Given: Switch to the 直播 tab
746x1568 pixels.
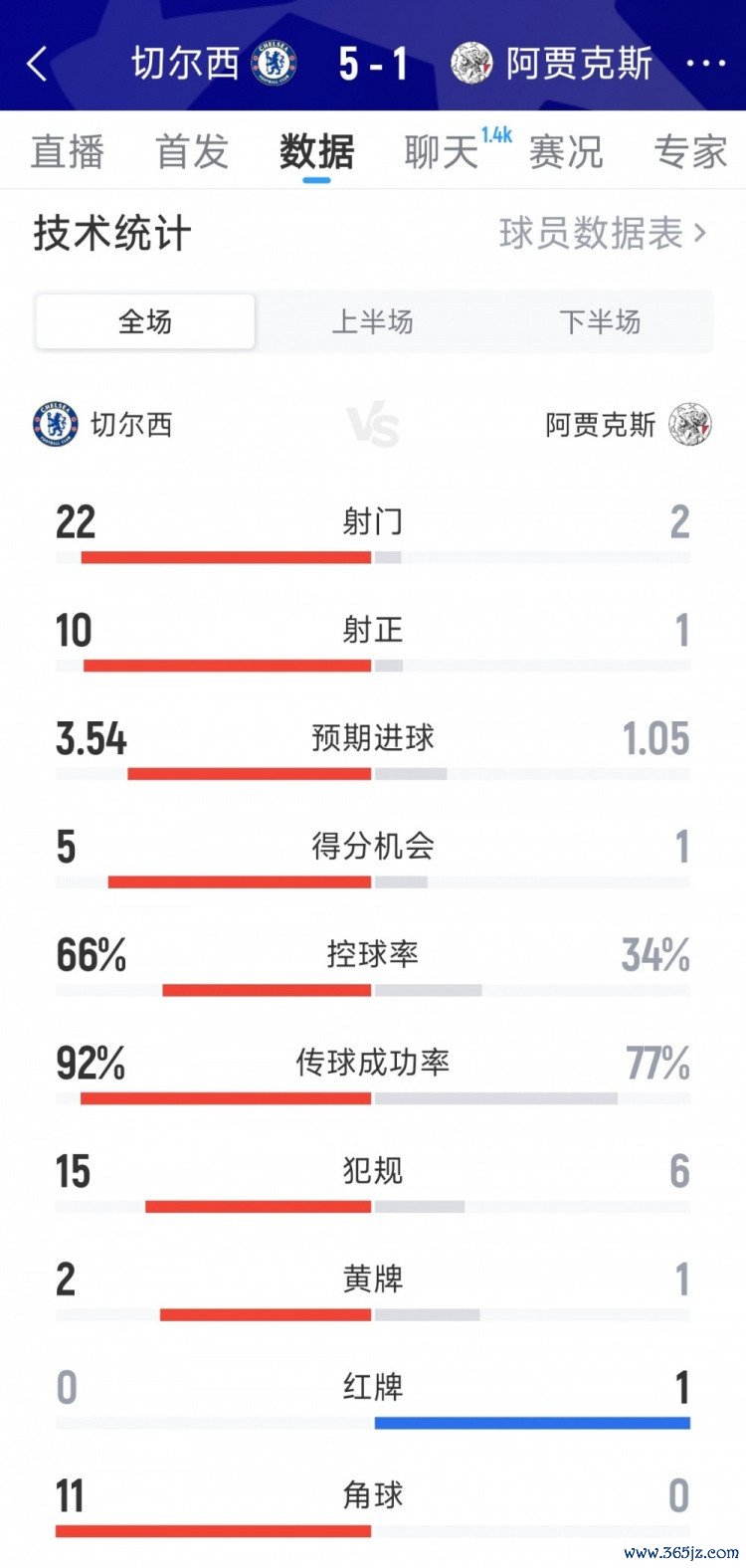Looking at the screenshot, I should click(67, 152).
